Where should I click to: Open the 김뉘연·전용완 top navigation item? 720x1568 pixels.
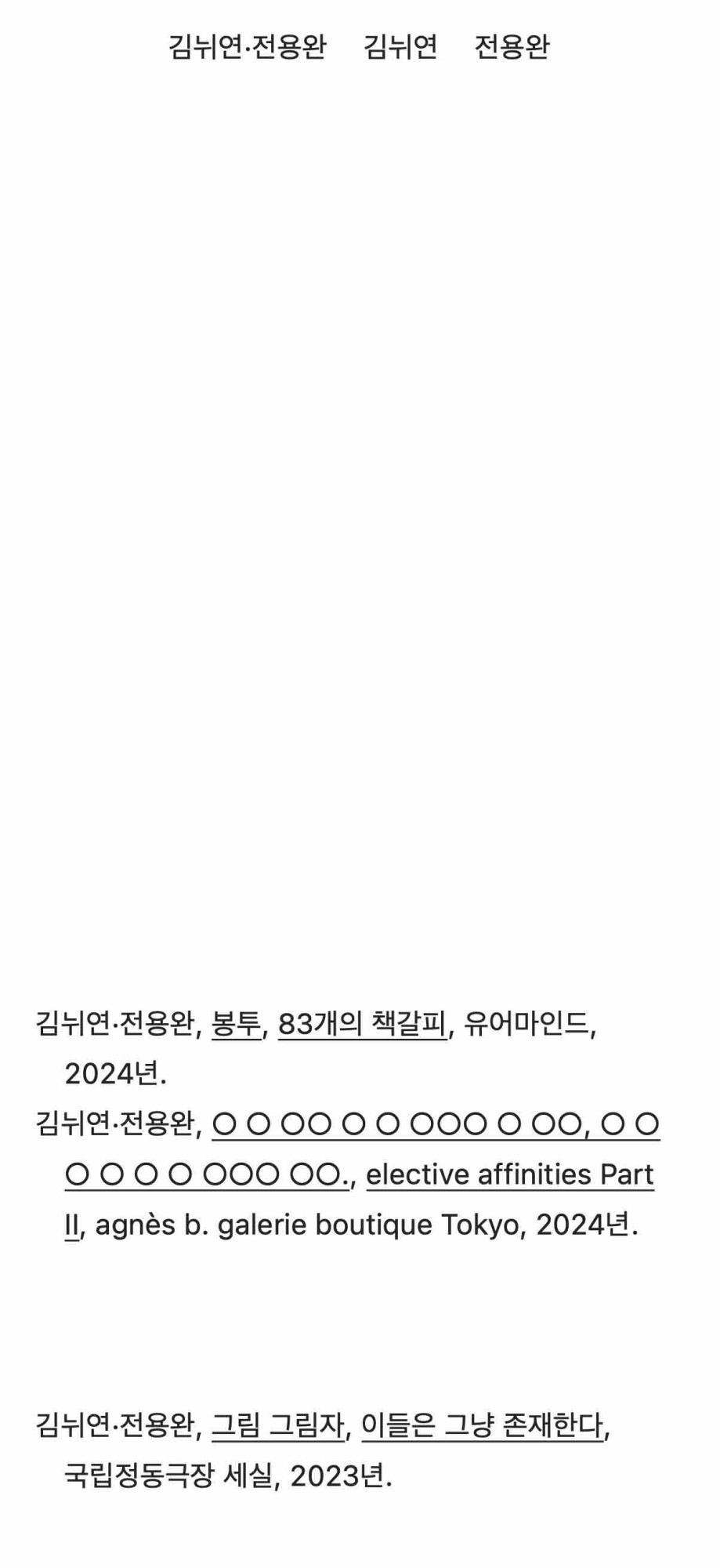(248, 47)
